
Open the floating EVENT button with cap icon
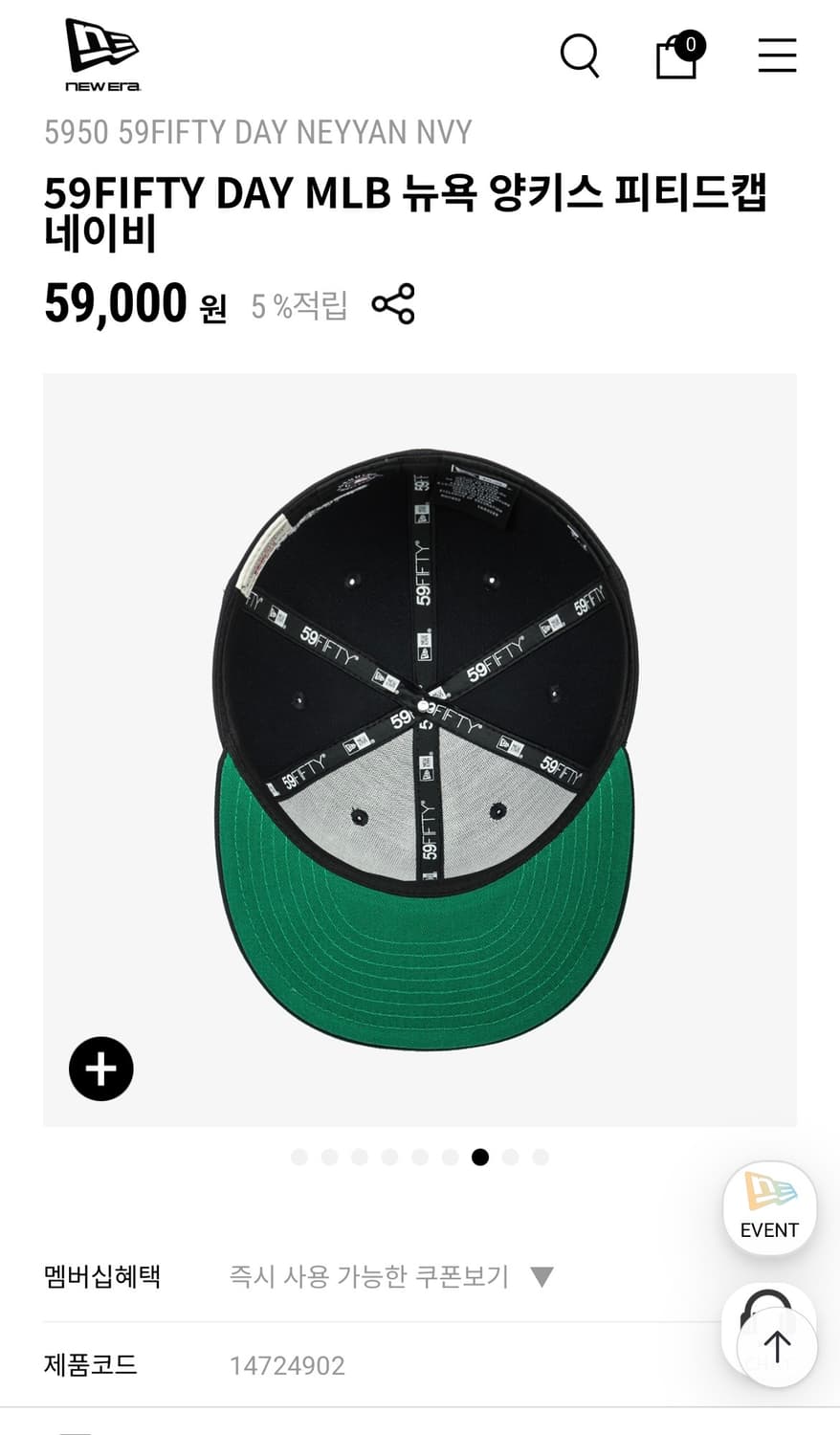pos(769,1207)
